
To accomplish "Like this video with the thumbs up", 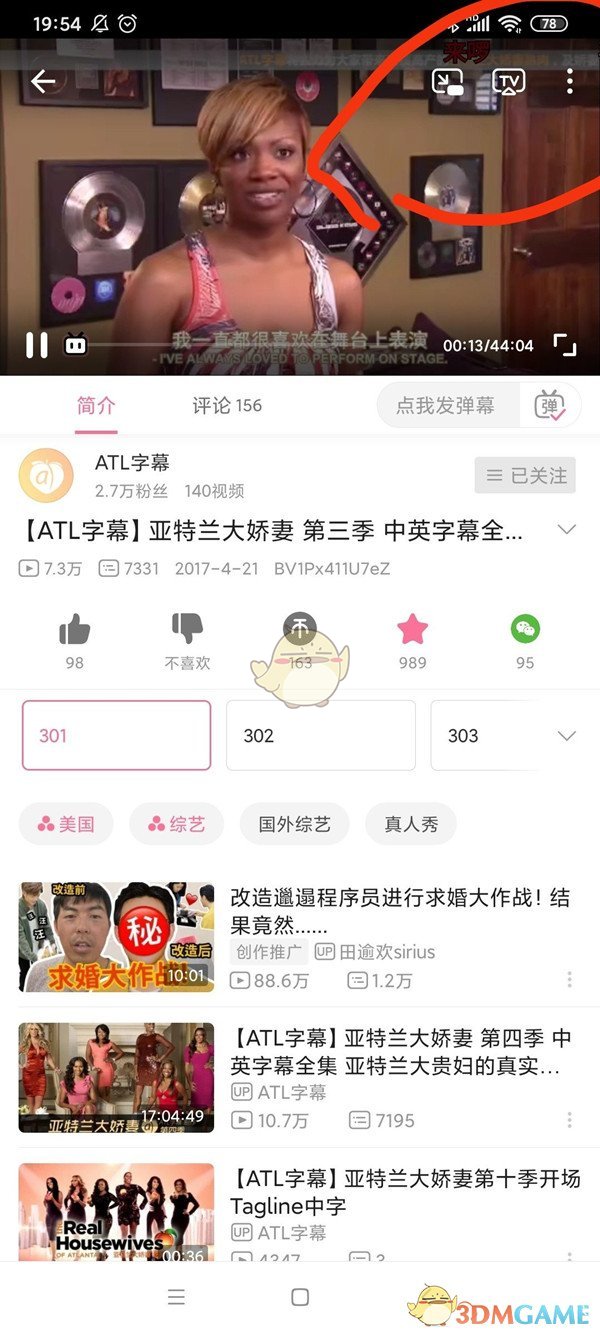I will [x=74, y=629].
